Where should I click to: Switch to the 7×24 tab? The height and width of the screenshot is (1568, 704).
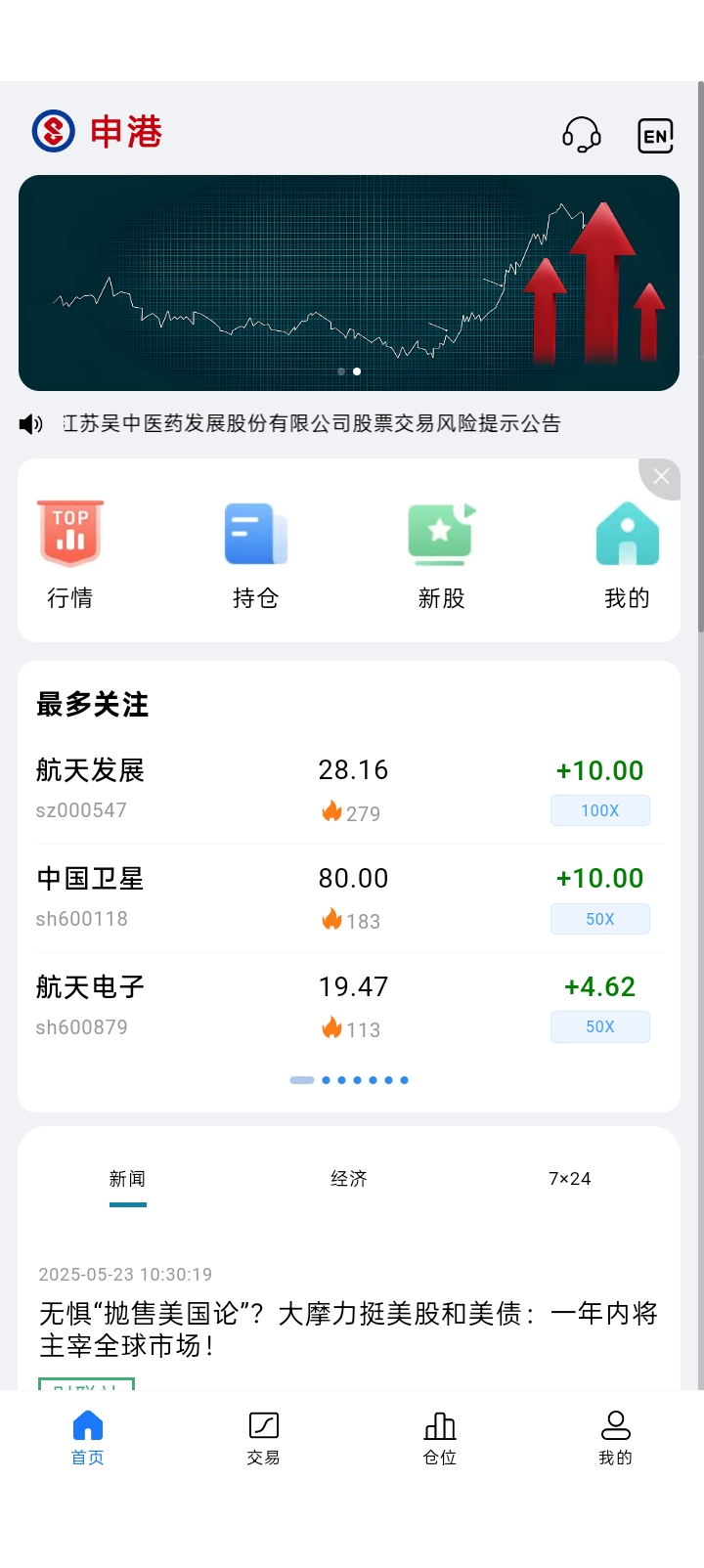coord(569,1179)
